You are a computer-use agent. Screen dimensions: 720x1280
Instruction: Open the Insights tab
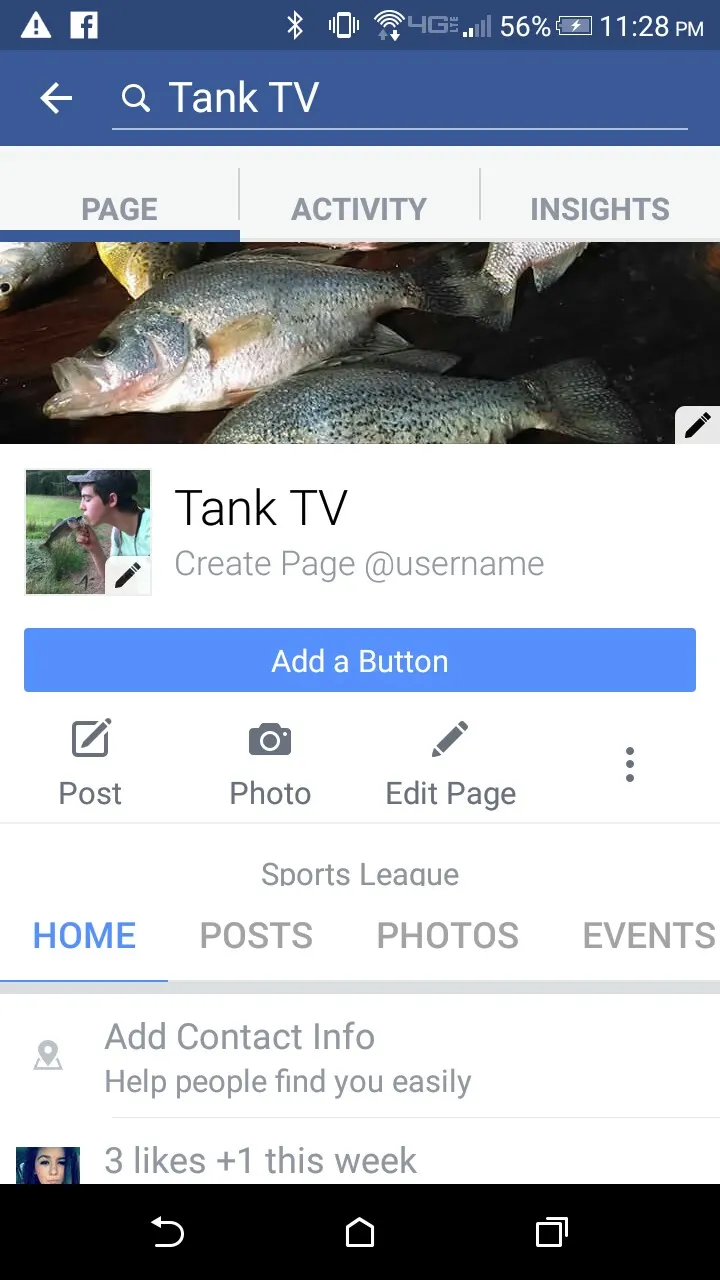coord(599,209)
